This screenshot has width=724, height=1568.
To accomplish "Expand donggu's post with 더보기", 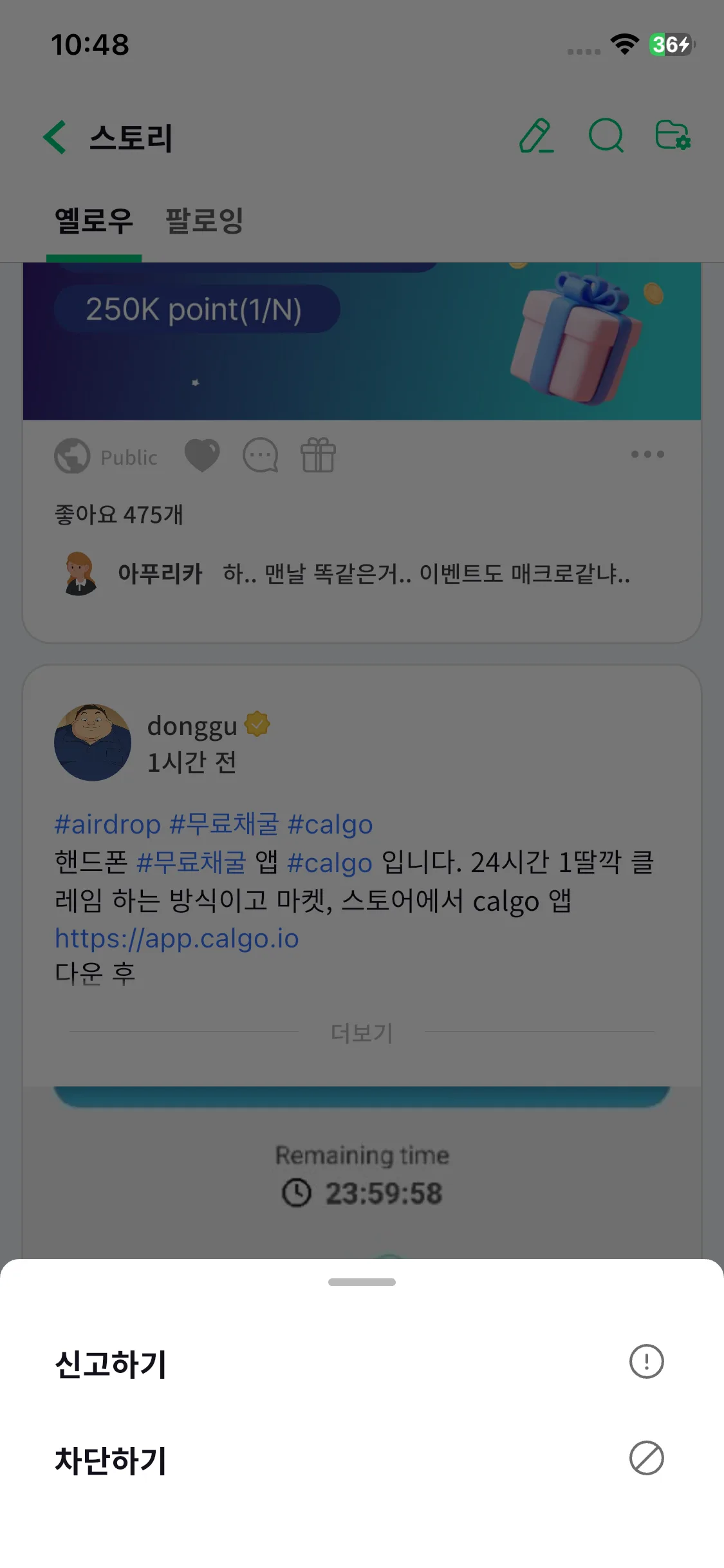I will coord(362,1032).
